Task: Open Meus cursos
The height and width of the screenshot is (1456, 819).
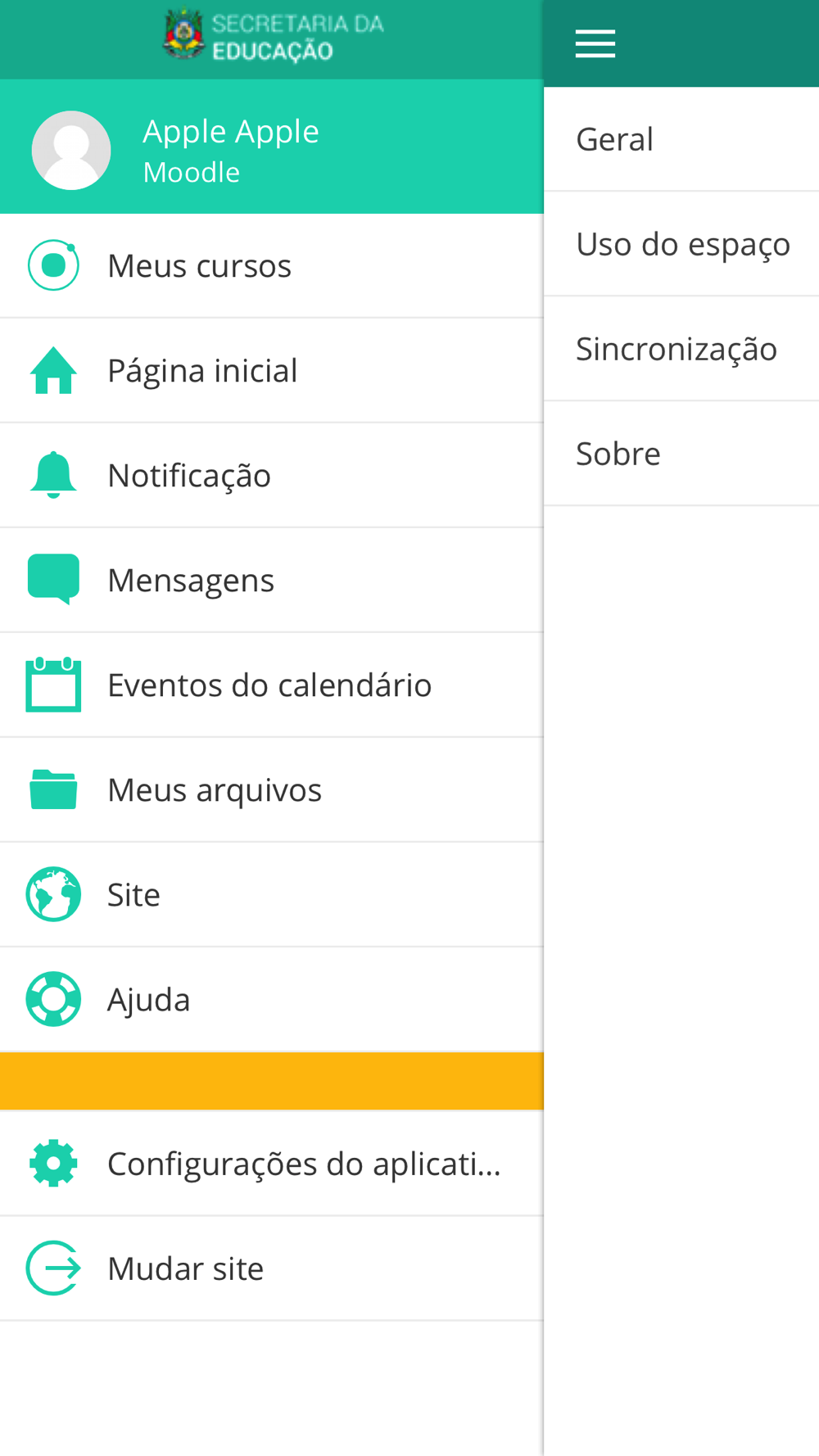Action: click(x=272, y=266)
